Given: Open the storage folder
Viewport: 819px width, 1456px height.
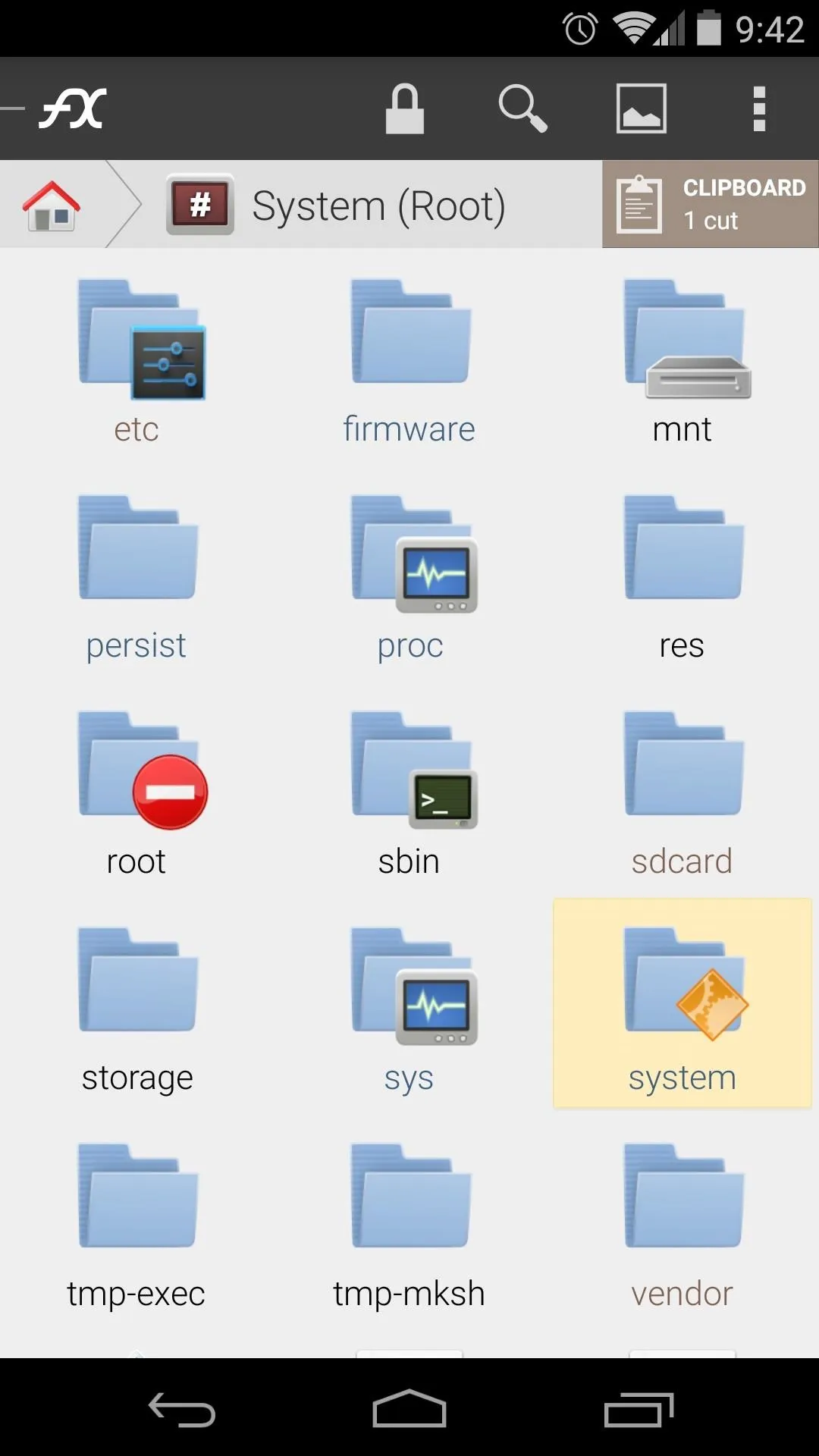Looking at the screenshot, I should 136,1010.
